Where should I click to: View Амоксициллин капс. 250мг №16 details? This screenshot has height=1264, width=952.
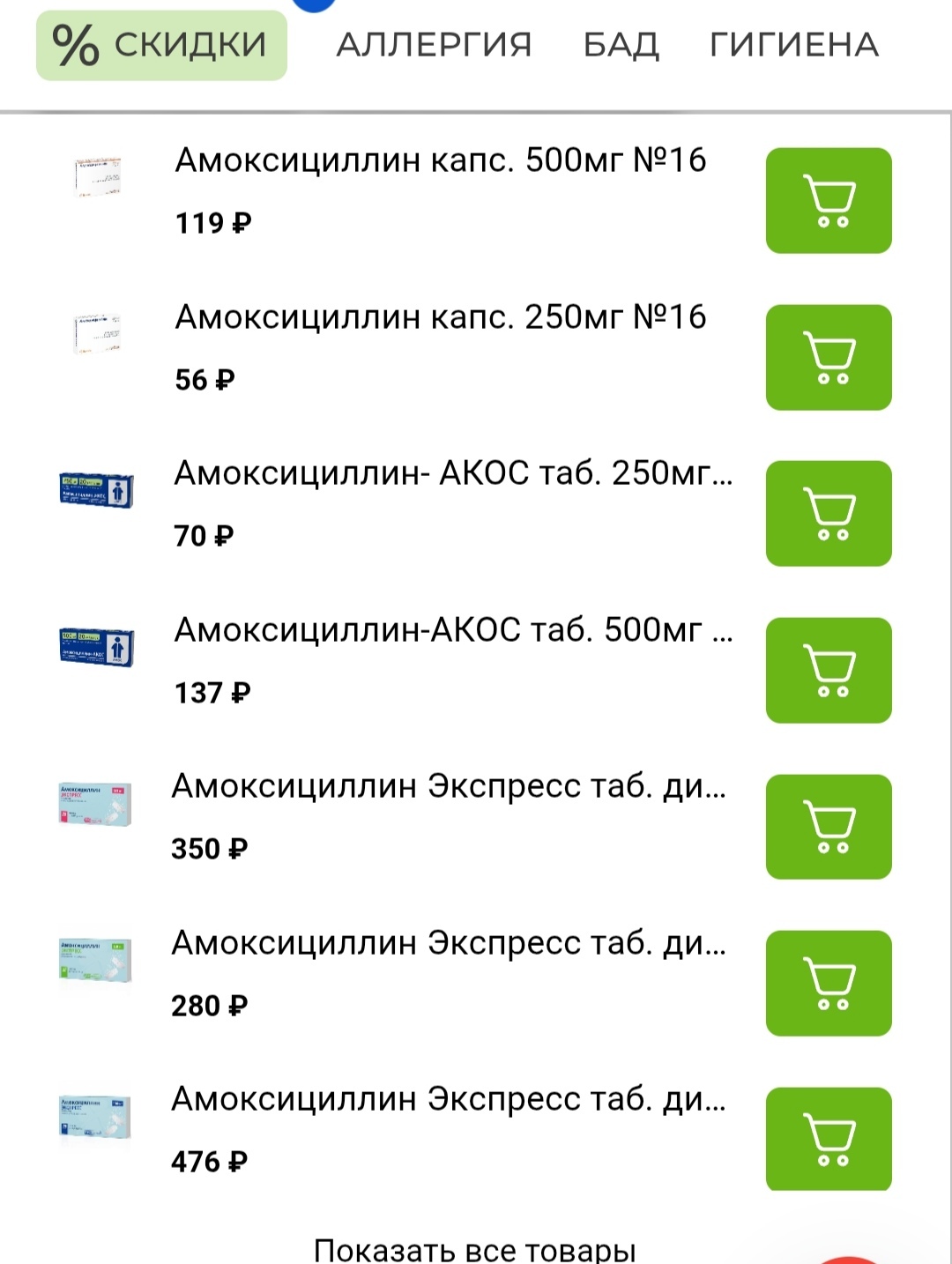pos(440,317)
